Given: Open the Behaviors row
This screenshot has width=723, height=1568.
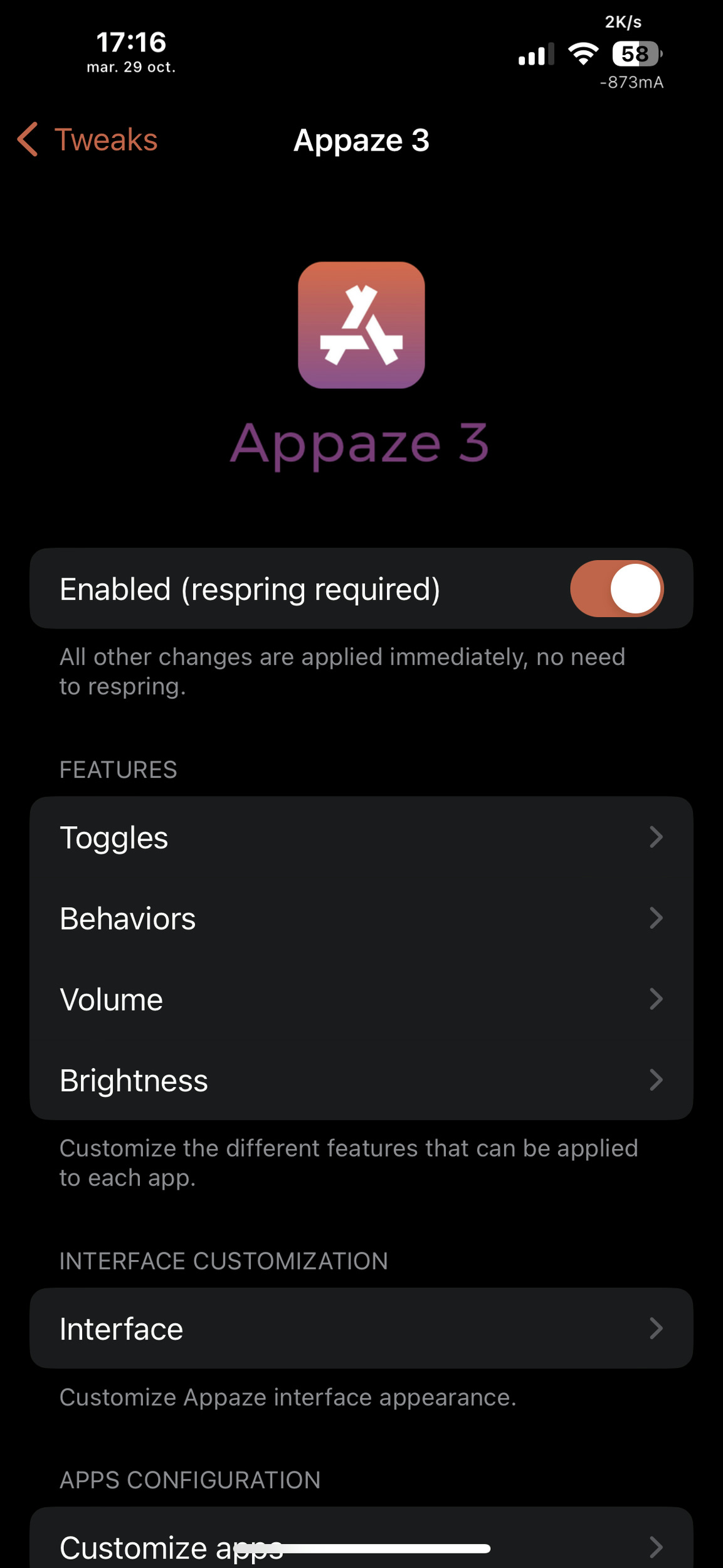Looking at the screenshot, I should click(x=361, y=918).
